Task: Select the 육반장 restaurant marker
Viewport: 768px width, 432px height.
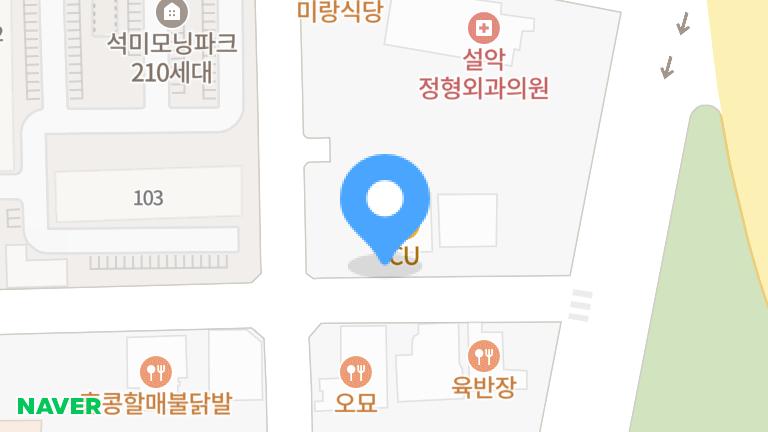Action: tap(483, 355)
